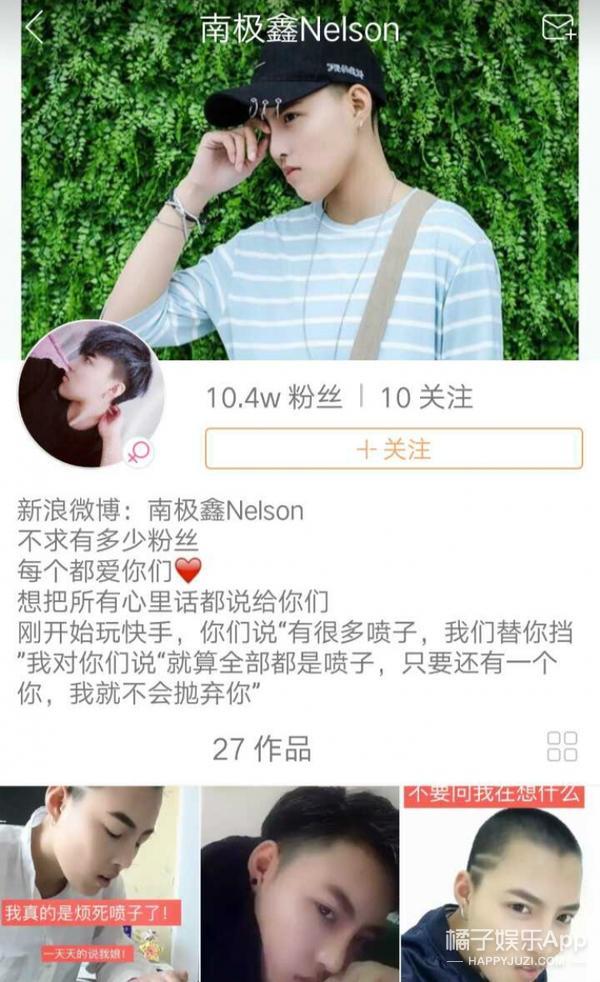This screenshot has height=982, width=600.
Task: Switch the works layout with the grid icon
Action: tap(562, 746)
